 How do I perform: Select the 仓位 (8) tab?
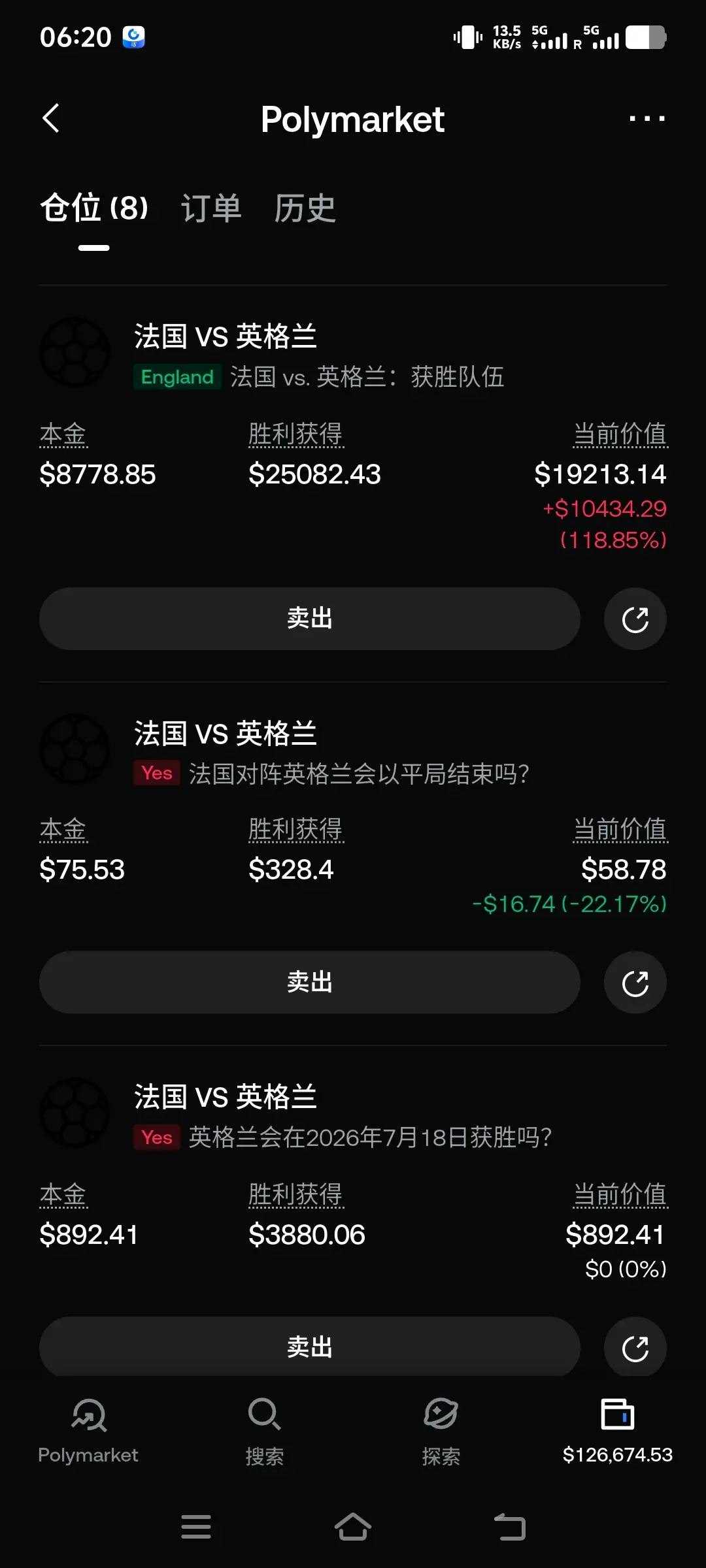pos(94,208)
